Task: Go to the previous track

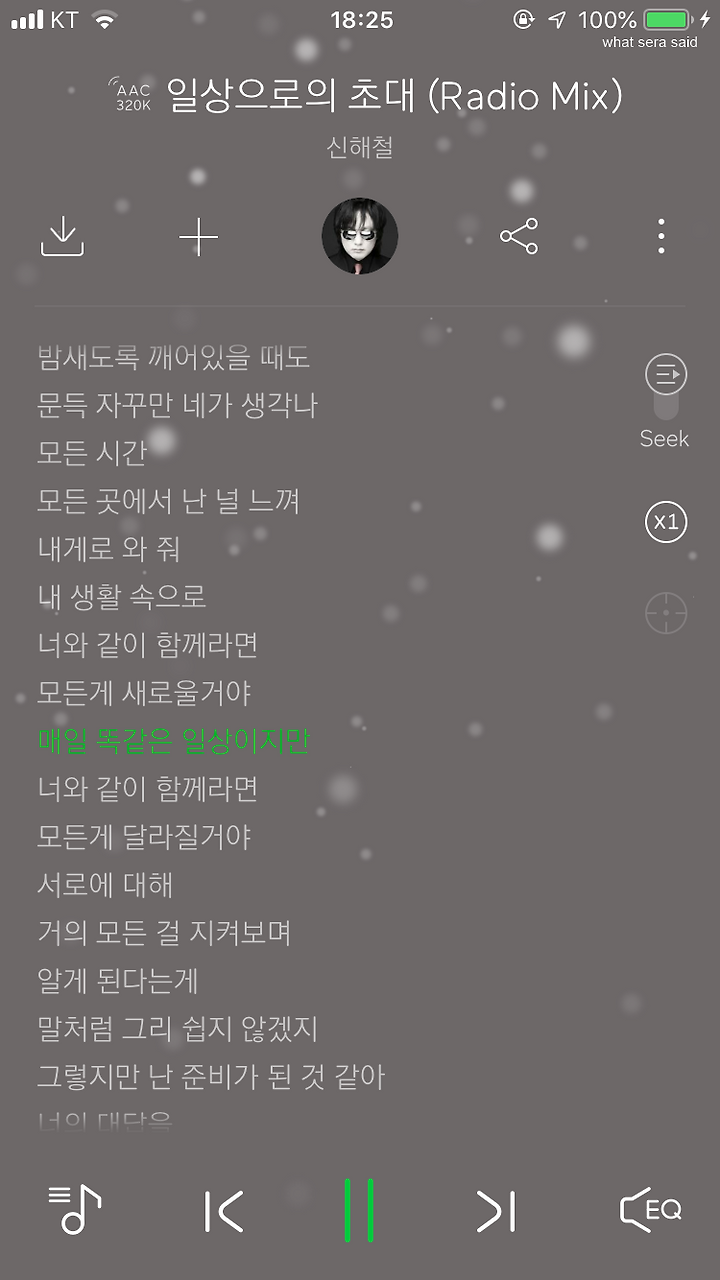Action: tap(223, 1211)
